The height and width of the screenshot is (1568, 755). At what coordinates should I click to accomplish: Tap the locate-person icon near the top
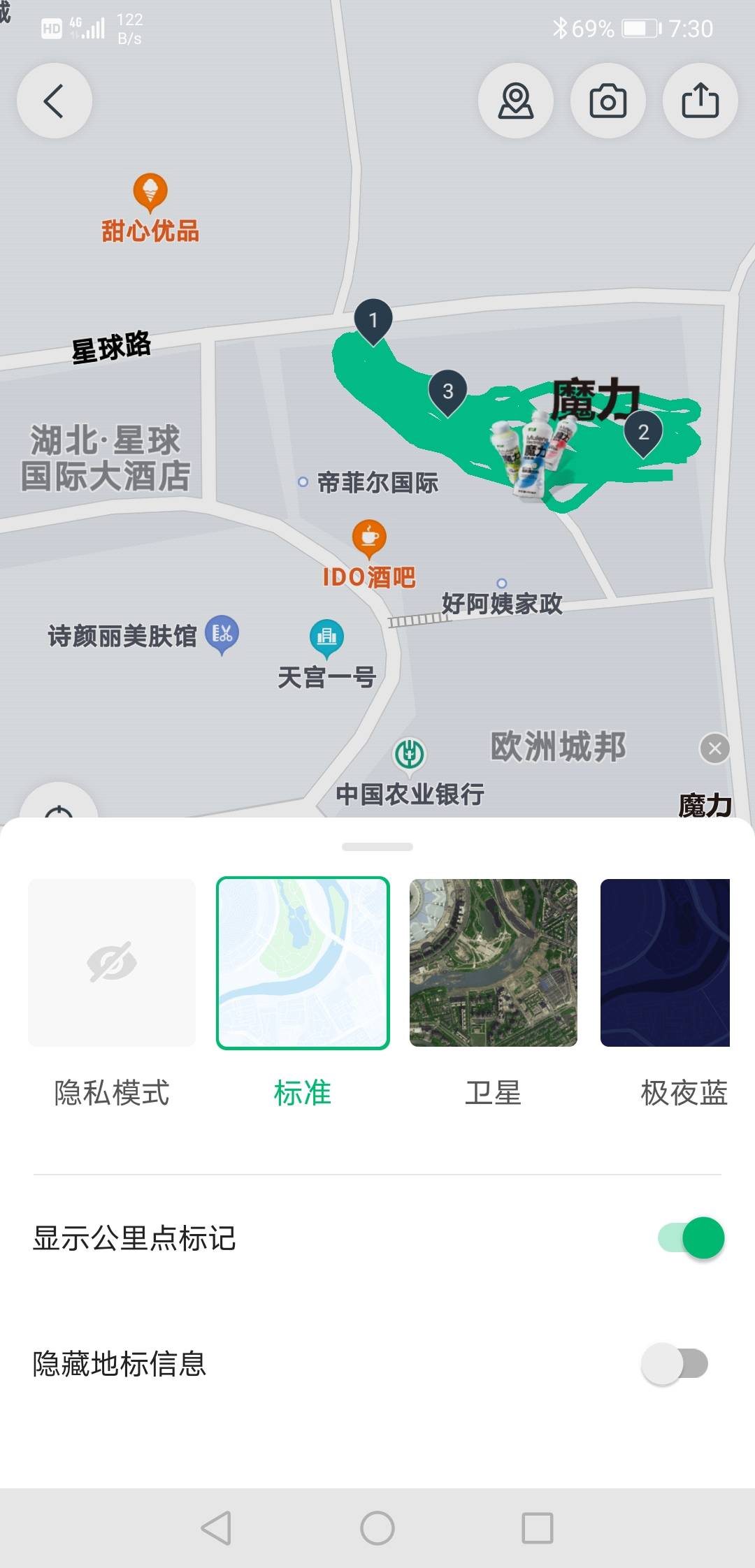click(516, 101)
